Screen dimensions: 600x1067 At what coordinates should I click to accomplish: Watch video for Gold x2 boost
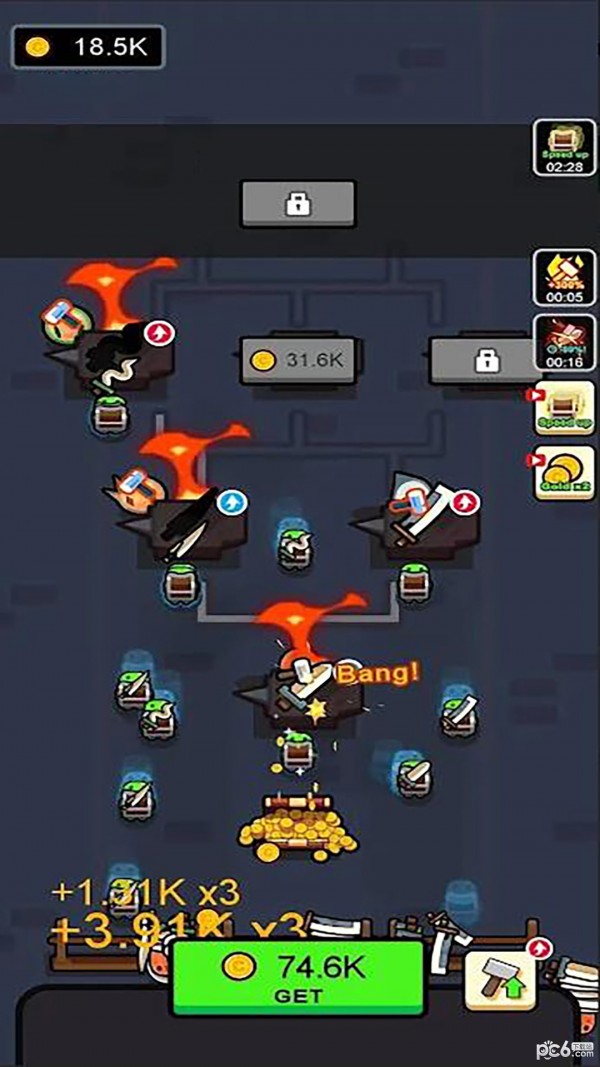click(563, 474)
